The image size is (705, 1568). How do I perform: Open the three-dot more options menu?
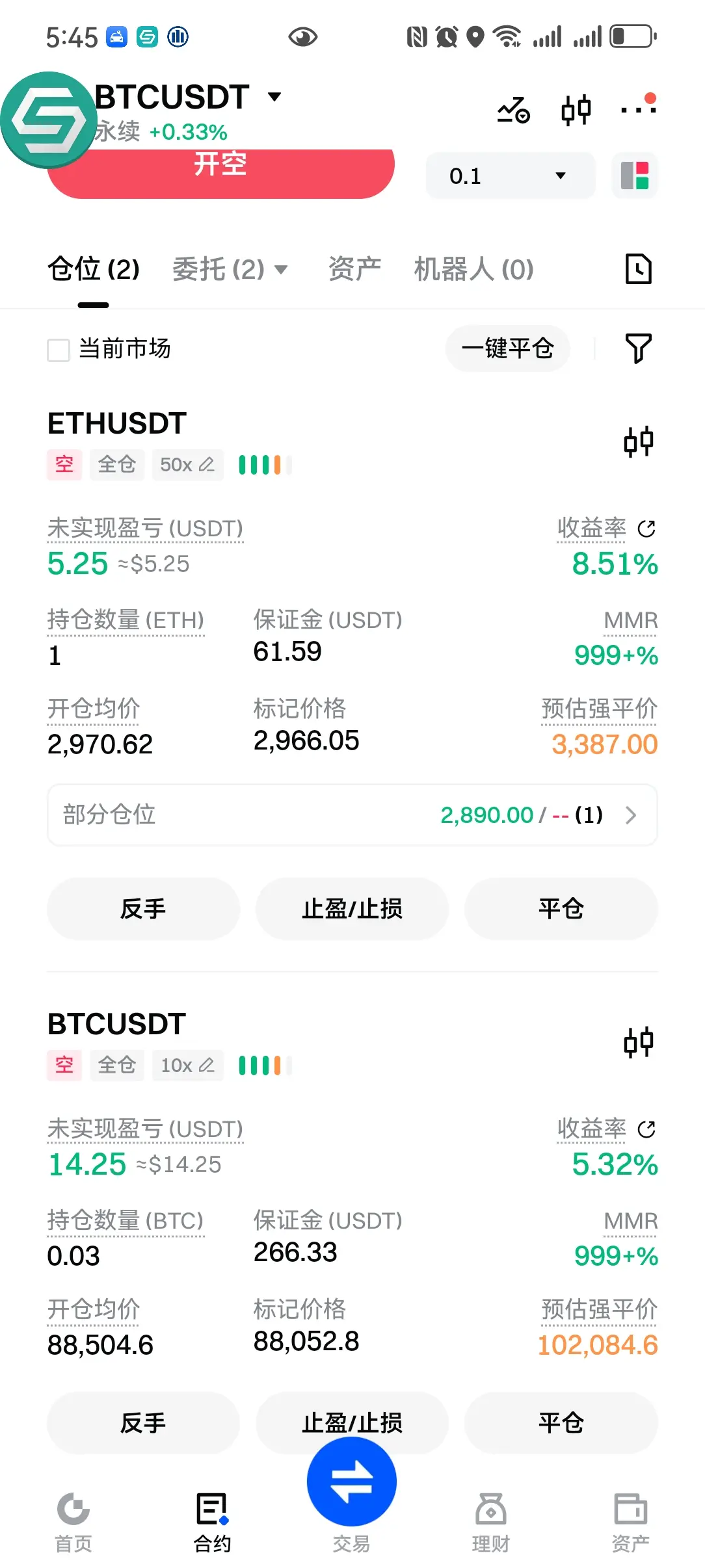tap(639, 107)
